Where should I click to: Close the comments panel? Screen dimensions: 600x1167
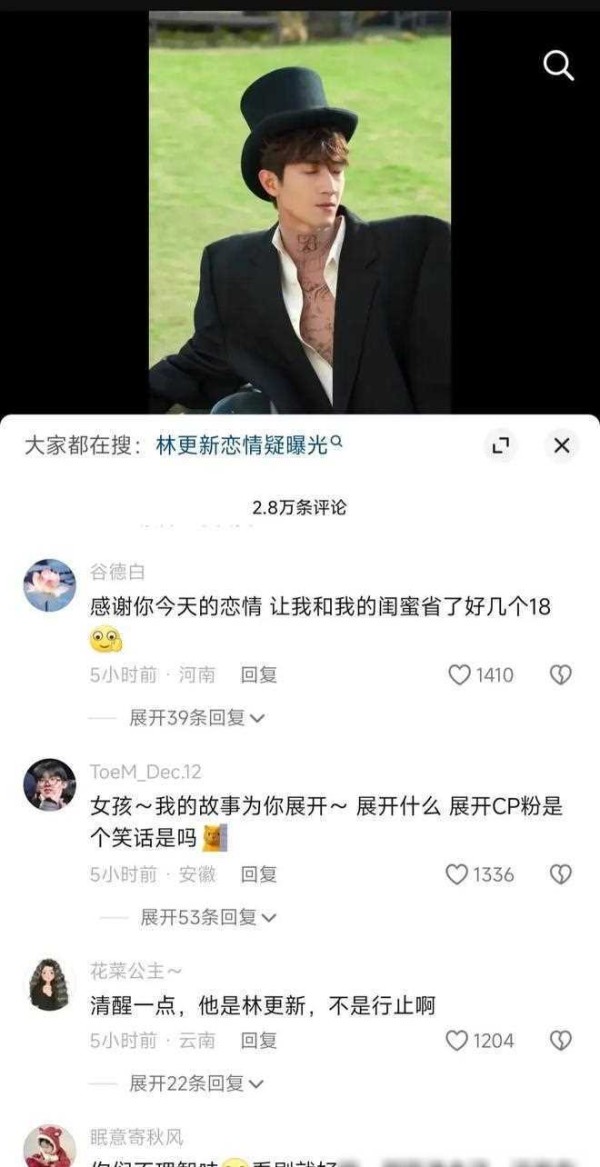point(562,446)
